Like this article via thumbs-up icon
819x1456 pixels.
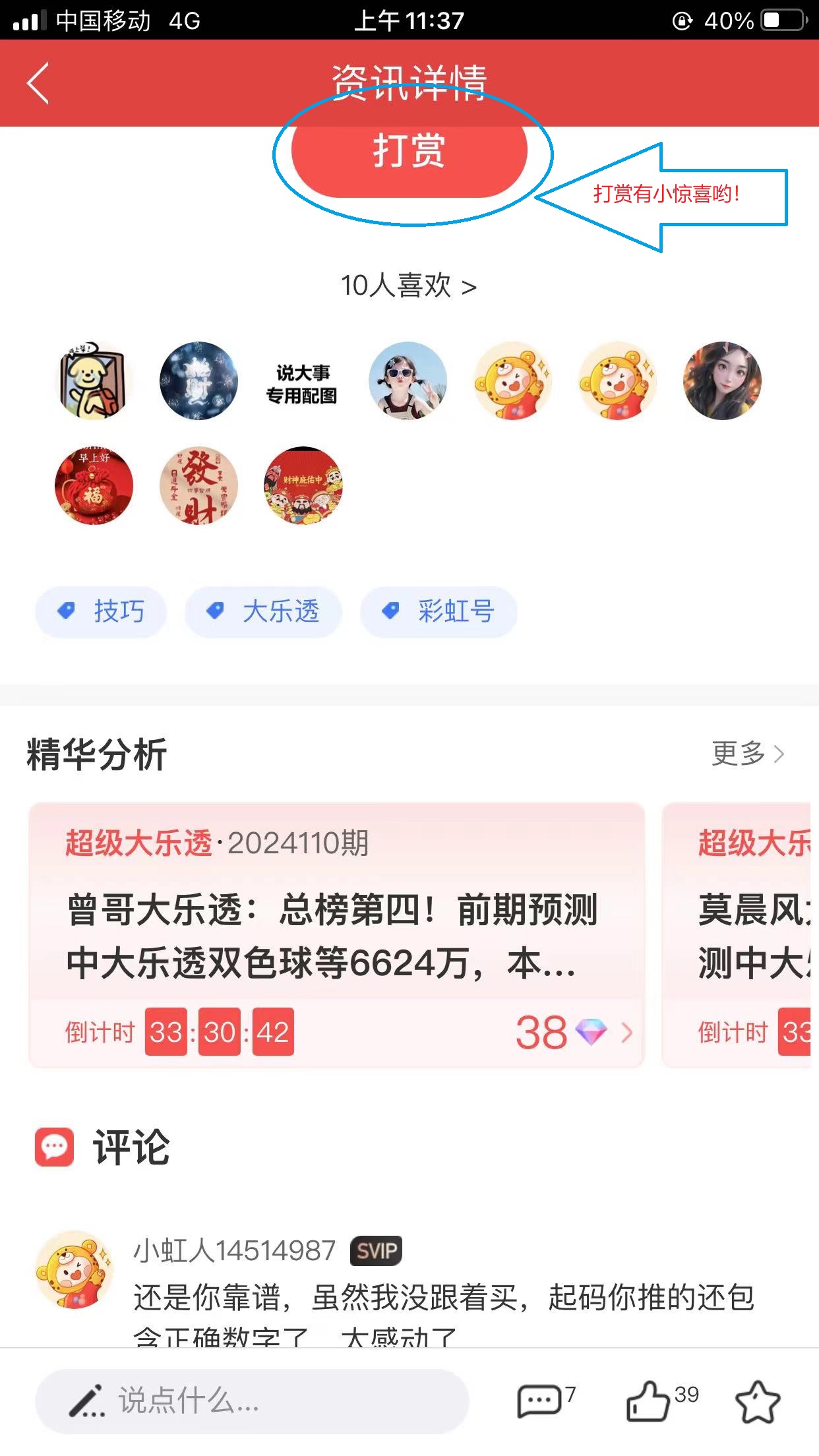click(x=661, y=1400)
